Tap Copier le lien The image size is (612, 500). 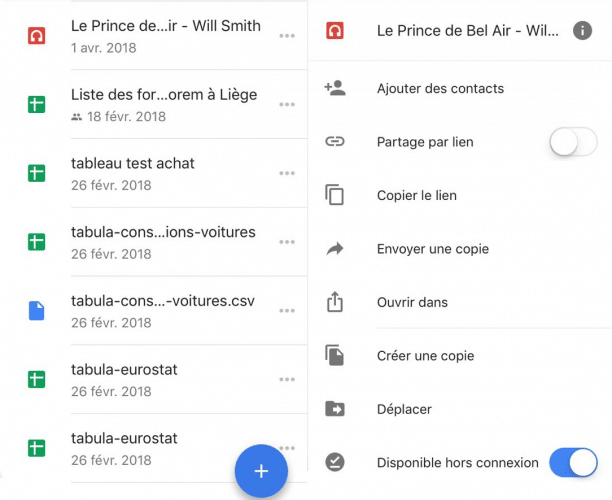[460, 195]
